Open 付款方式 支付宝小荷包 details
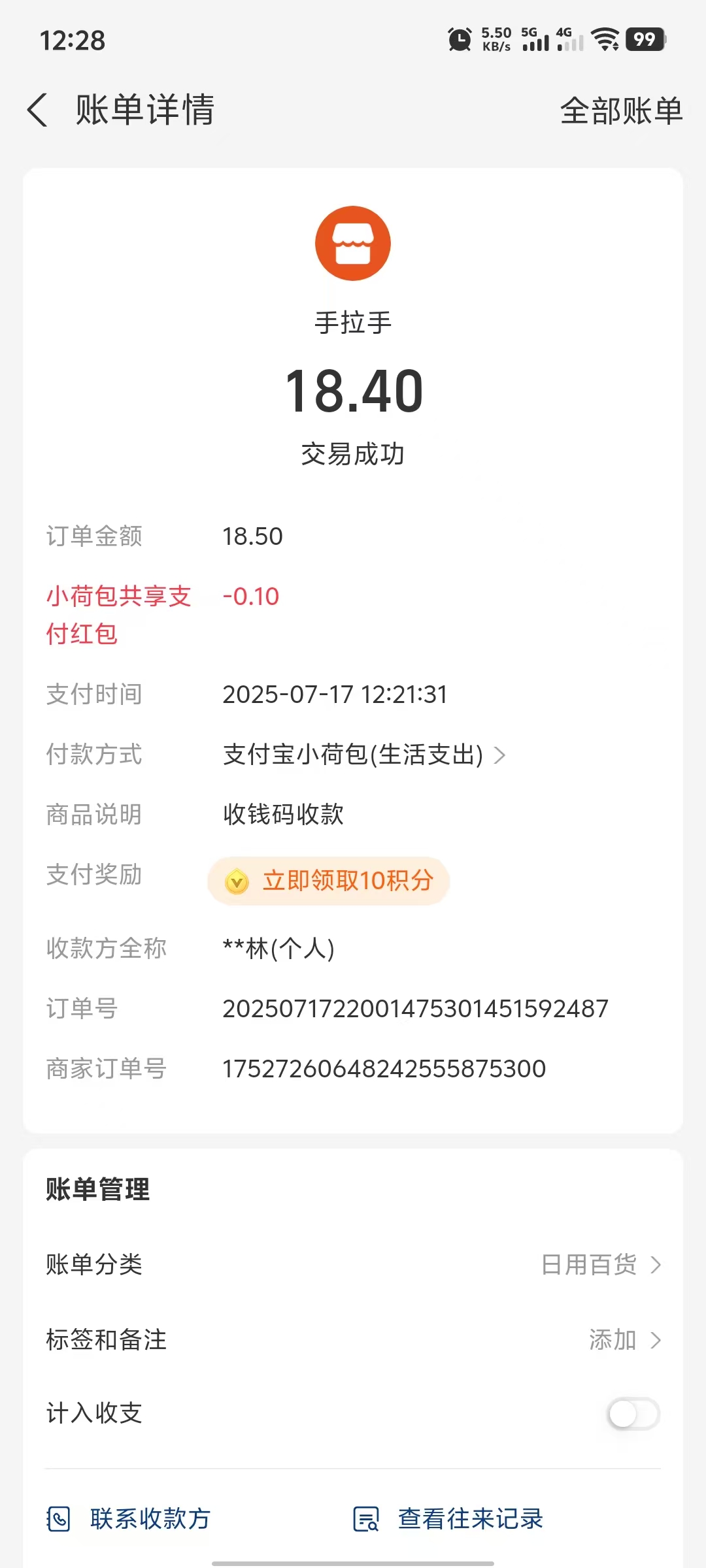The width and height of the screenshot is (706, 1568). click(x=363, y=755)
